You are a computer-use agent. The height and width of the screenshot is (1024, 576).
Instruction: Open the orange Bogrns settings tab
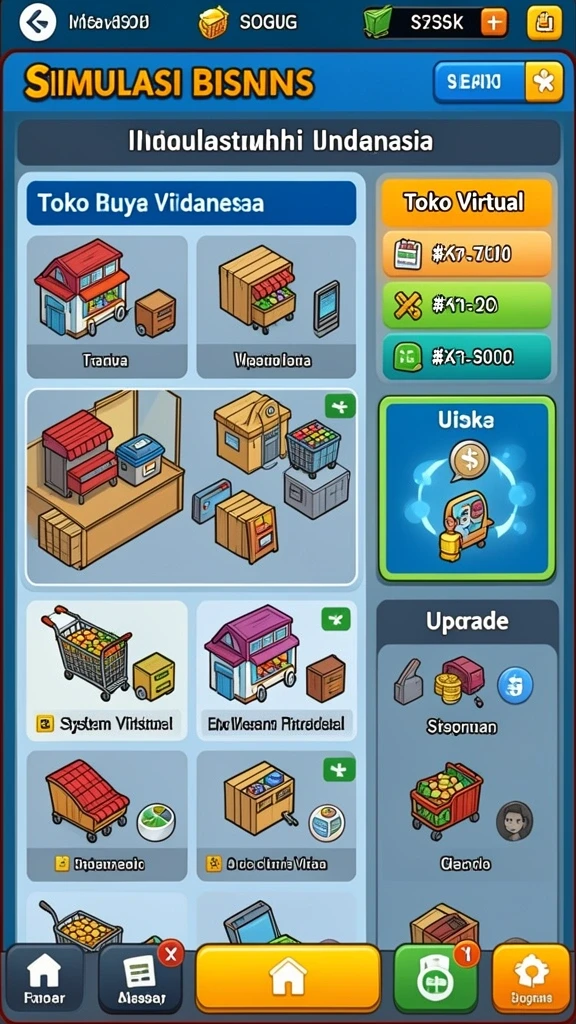[x=531, y=978]
